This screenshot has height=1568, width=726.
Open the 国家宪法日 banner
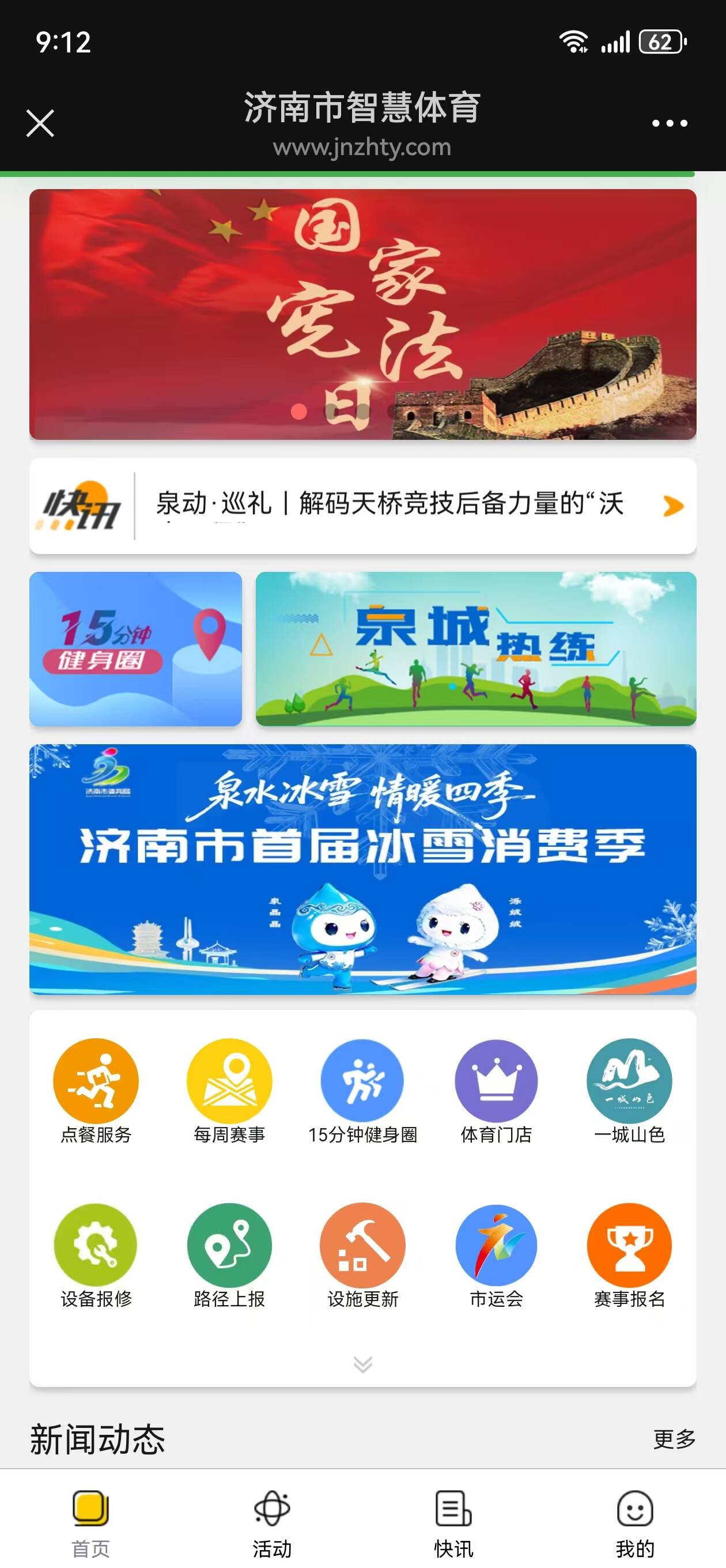coord(362,314)
